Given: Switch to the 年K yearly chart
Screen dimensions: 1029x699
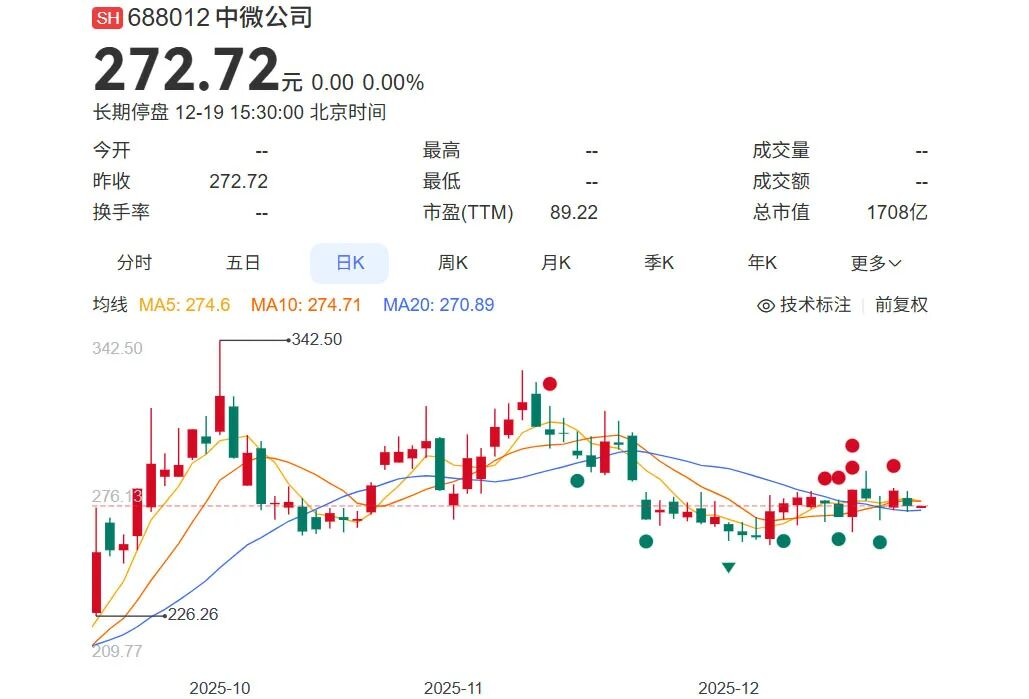Looking at the screenshot, I should (x=762, y=263).
